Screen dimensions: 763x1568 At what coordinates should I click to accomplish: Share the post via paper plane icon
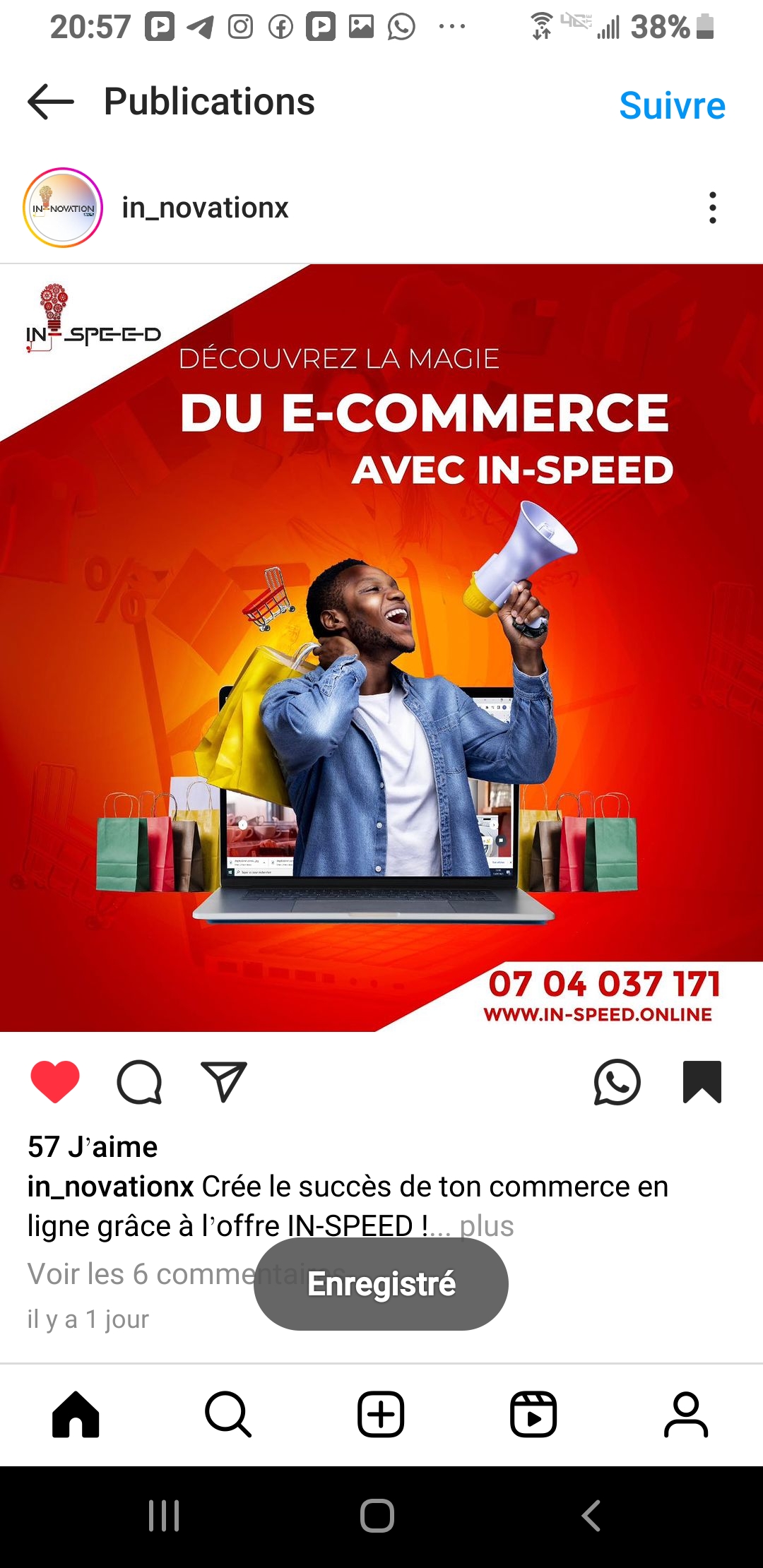[224, 1081]
